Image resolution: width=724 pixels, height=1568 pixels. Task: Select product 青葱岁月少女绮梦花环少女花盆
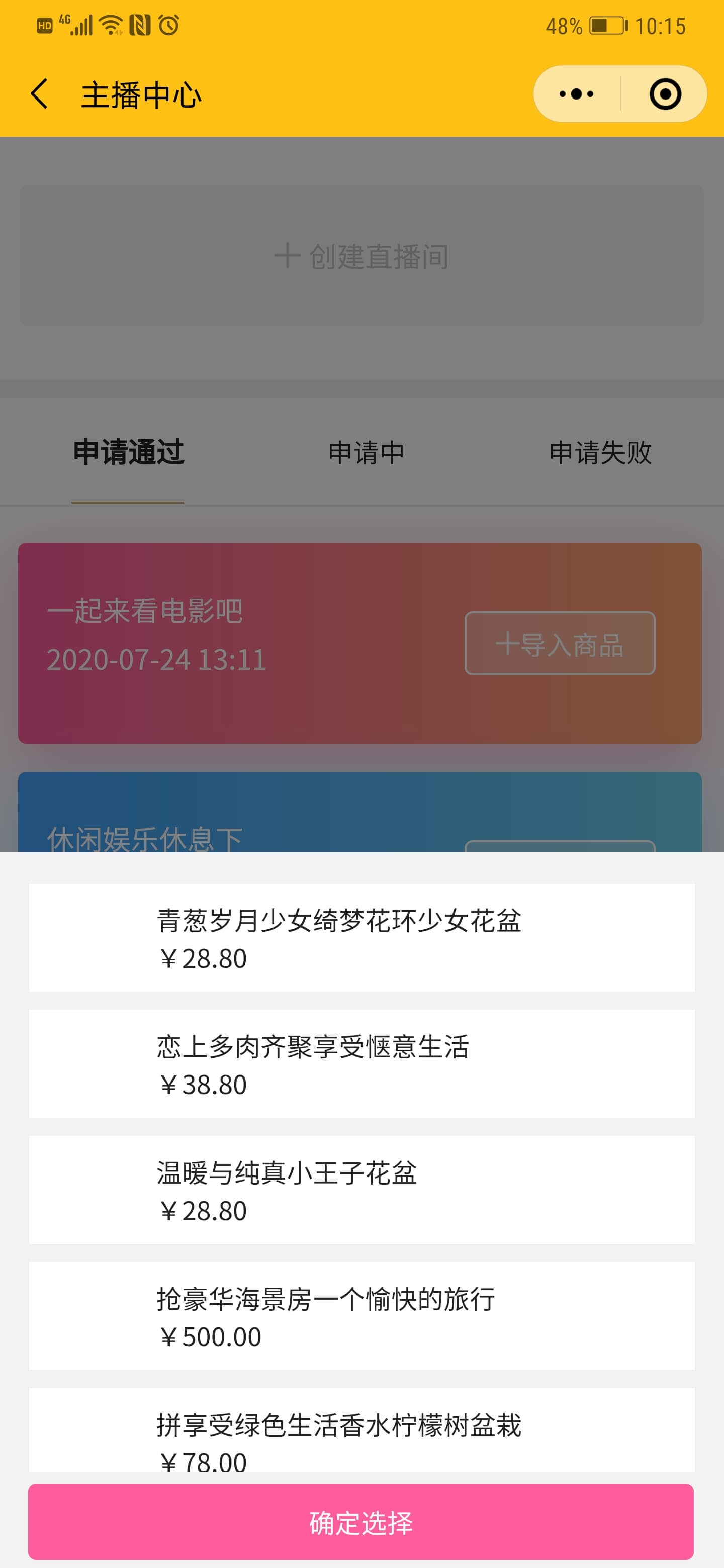[361, 937]
